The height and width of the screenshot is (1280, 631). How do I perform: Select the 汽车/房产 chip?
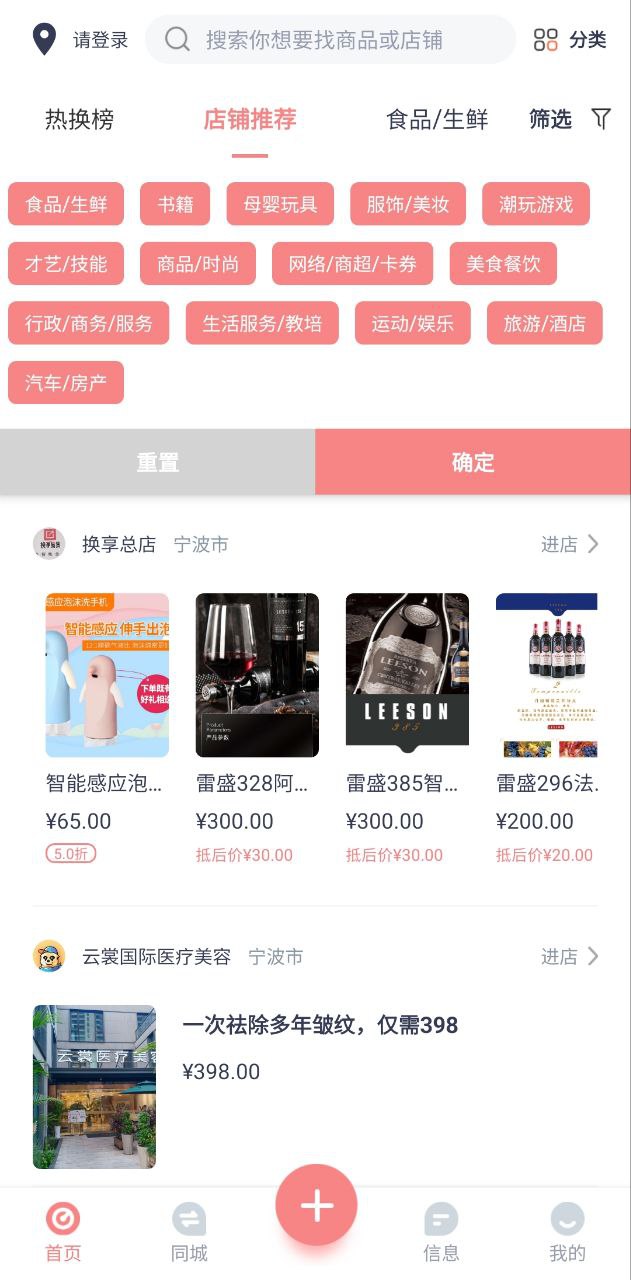pyautogui.click(x=66, y=383)
